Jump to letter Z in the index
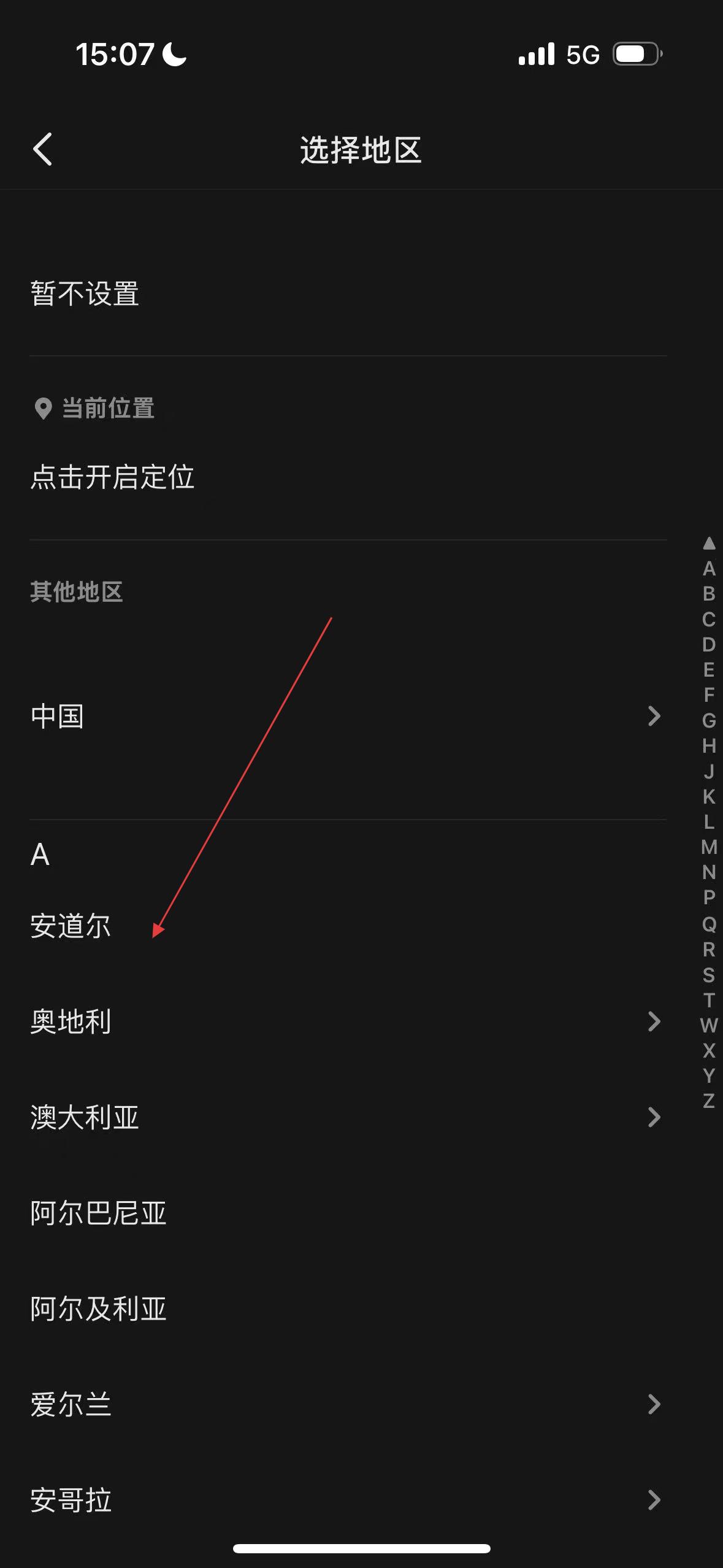The image size is (723, 1568). [709, 1101]
